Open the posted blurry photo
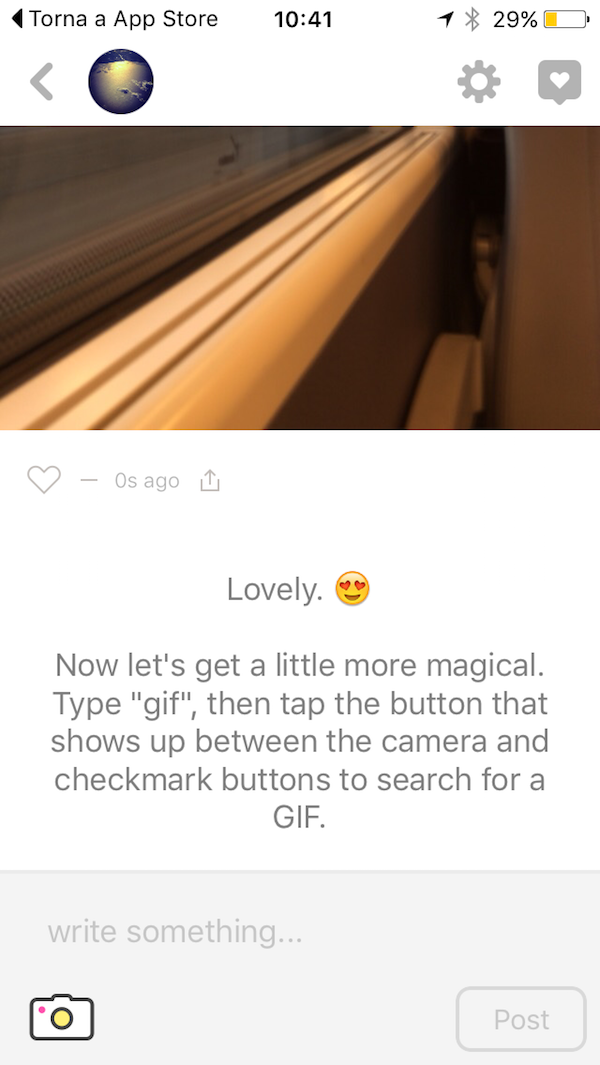 tap(300, 278)
